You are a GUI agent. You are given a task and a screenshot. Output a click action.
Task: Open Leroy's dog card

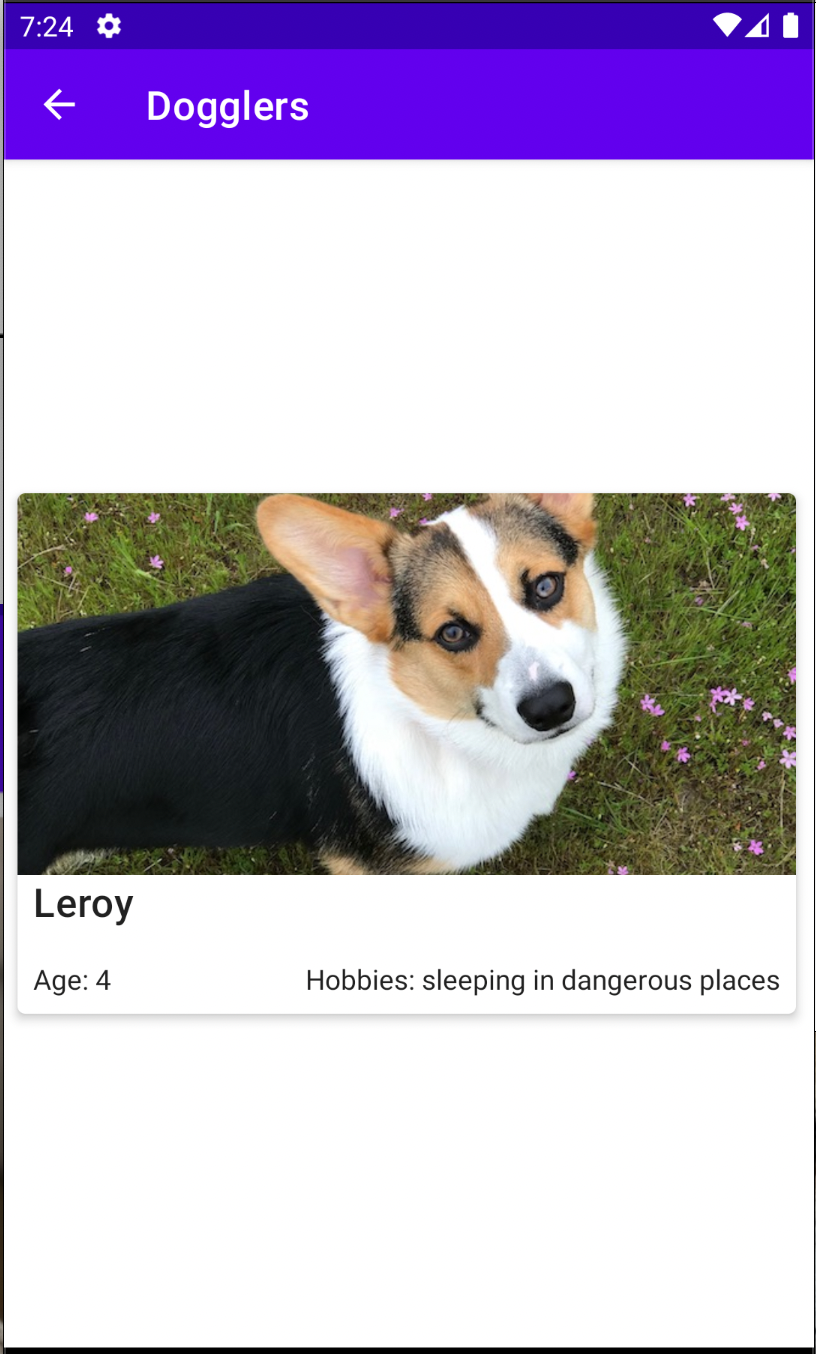tap(406, 753)
